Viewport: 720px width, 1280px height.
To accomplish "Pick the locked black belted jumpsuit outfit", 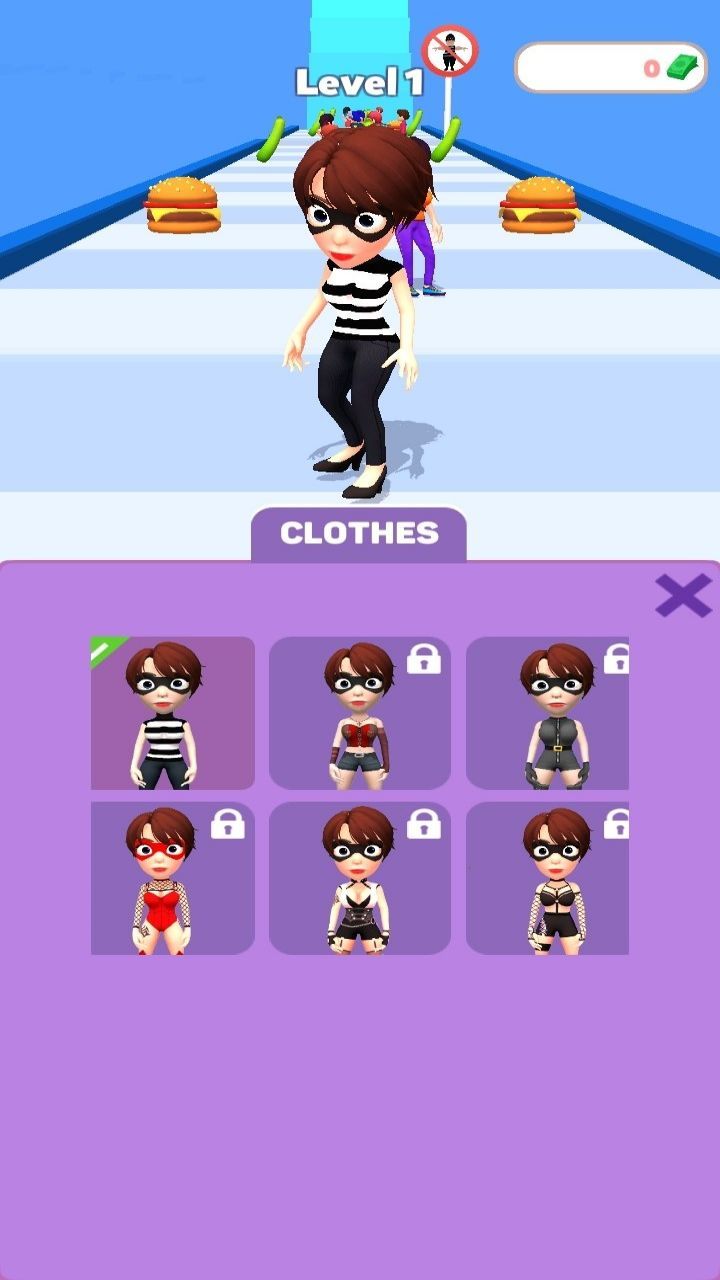I will click(x=548, y=713).
